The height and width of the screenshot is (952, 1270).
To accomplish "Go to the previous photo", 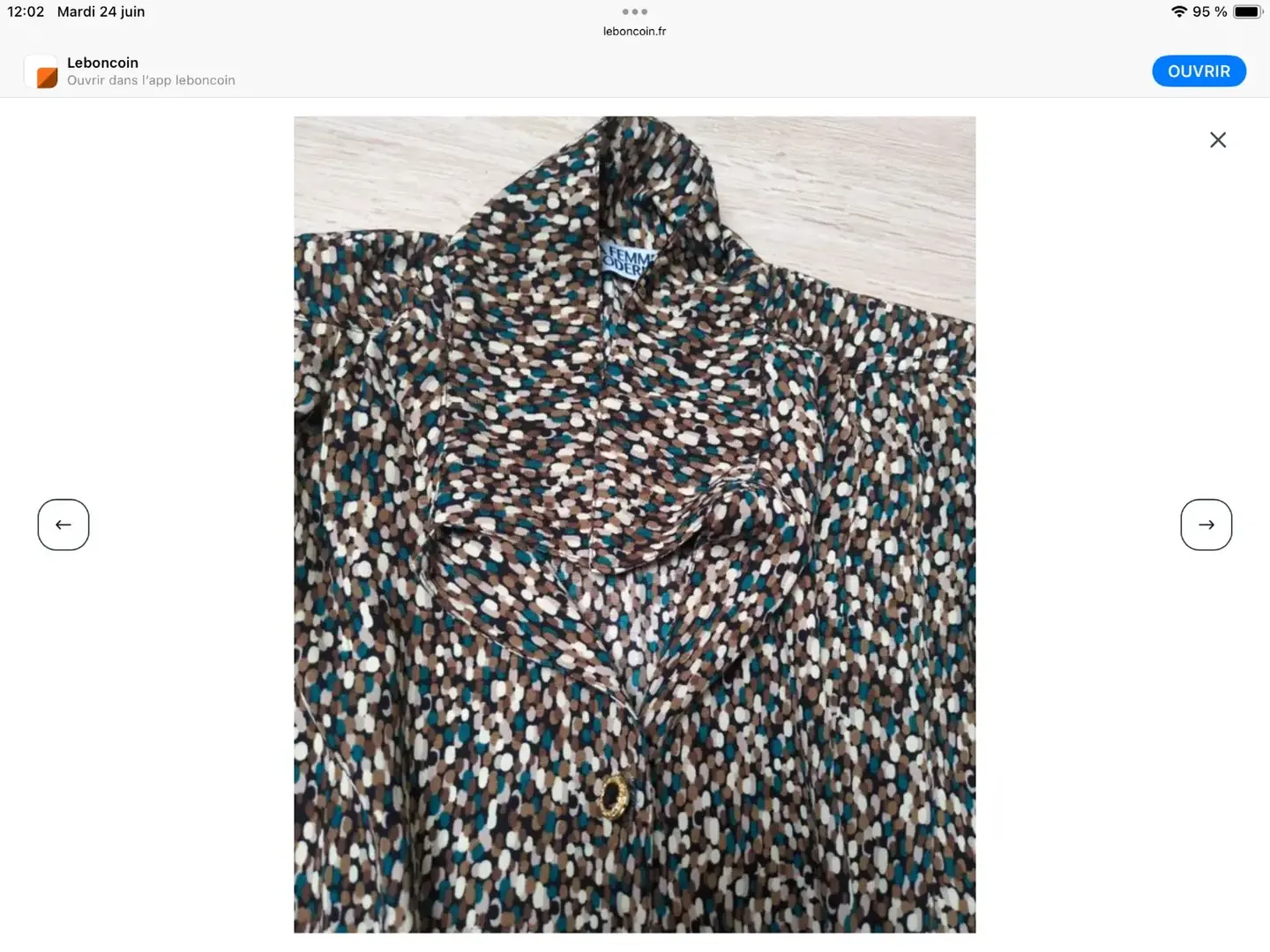I will pos(63,524).
